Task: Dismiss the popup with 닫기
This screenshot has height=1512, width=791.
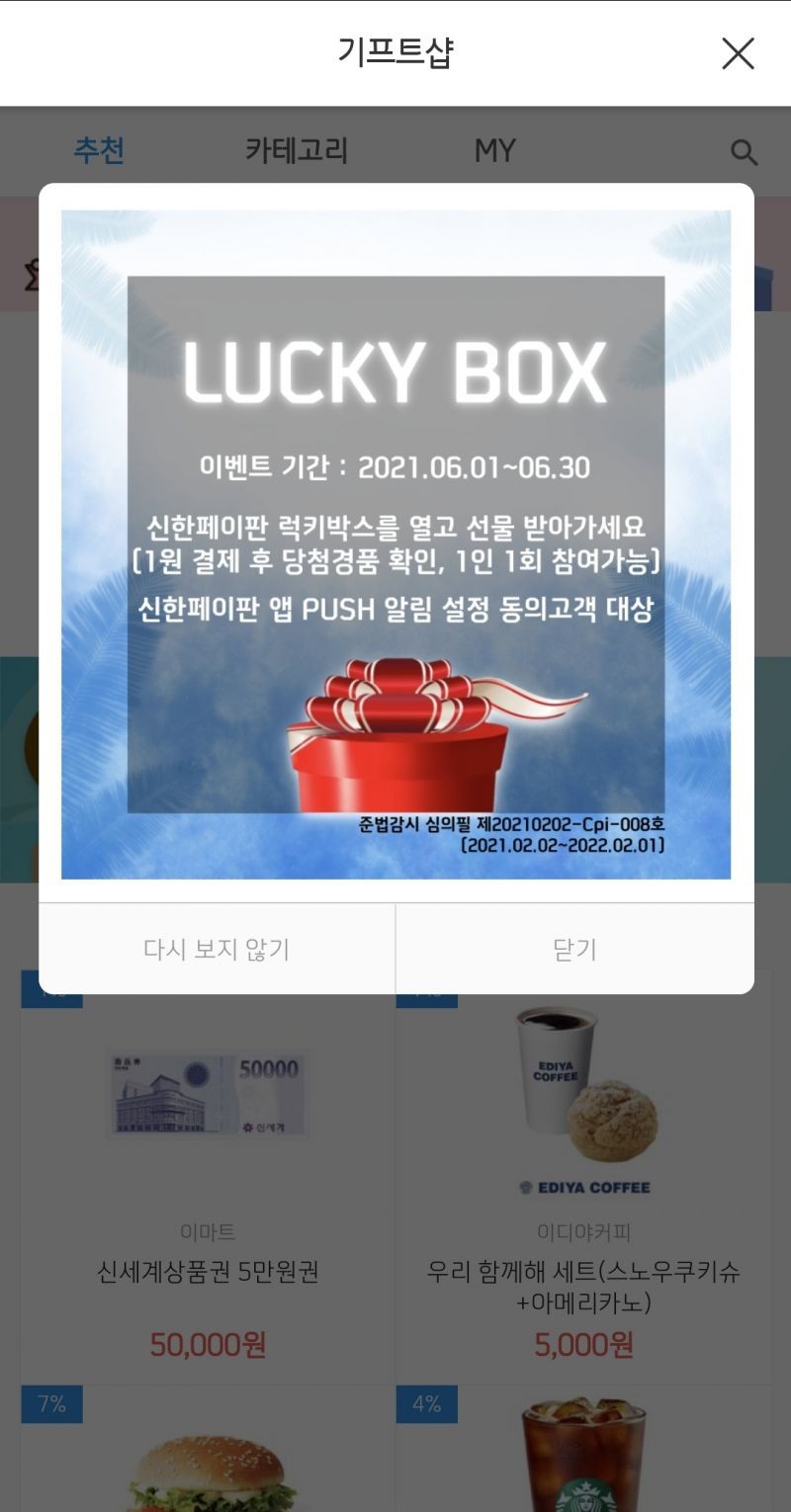Action: 574,949
